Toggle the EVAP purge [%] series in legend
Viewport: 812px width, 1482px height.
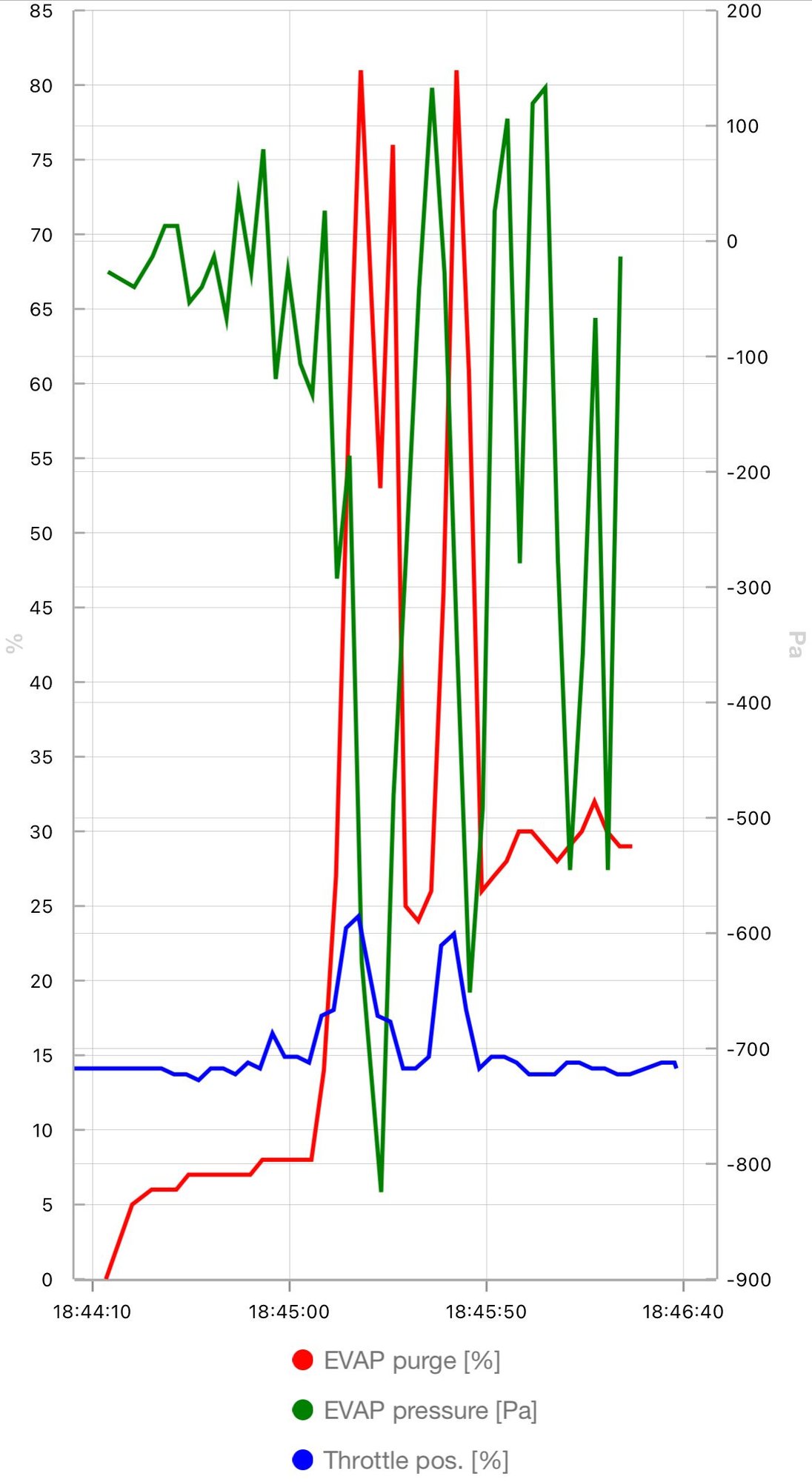point(396,1361)
